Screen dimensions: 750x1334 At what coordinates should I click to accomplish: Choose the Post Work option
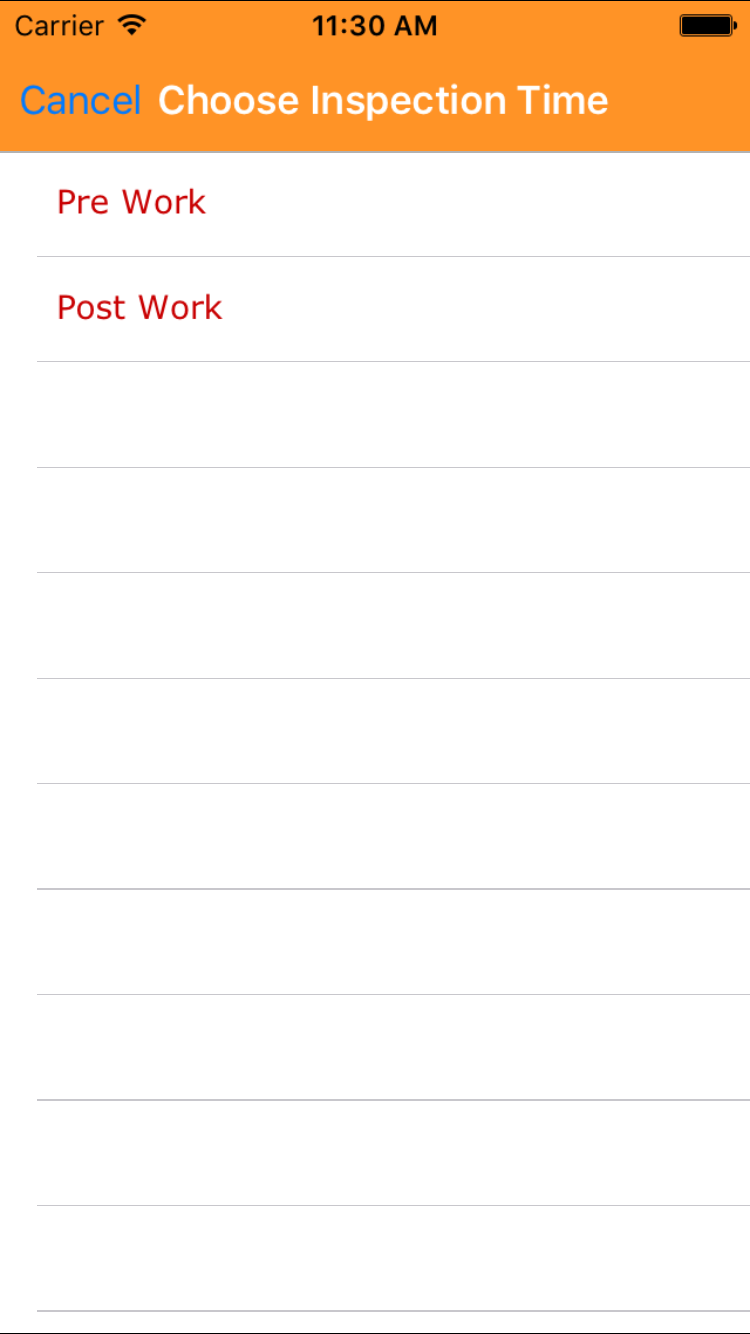coord(139,308)
